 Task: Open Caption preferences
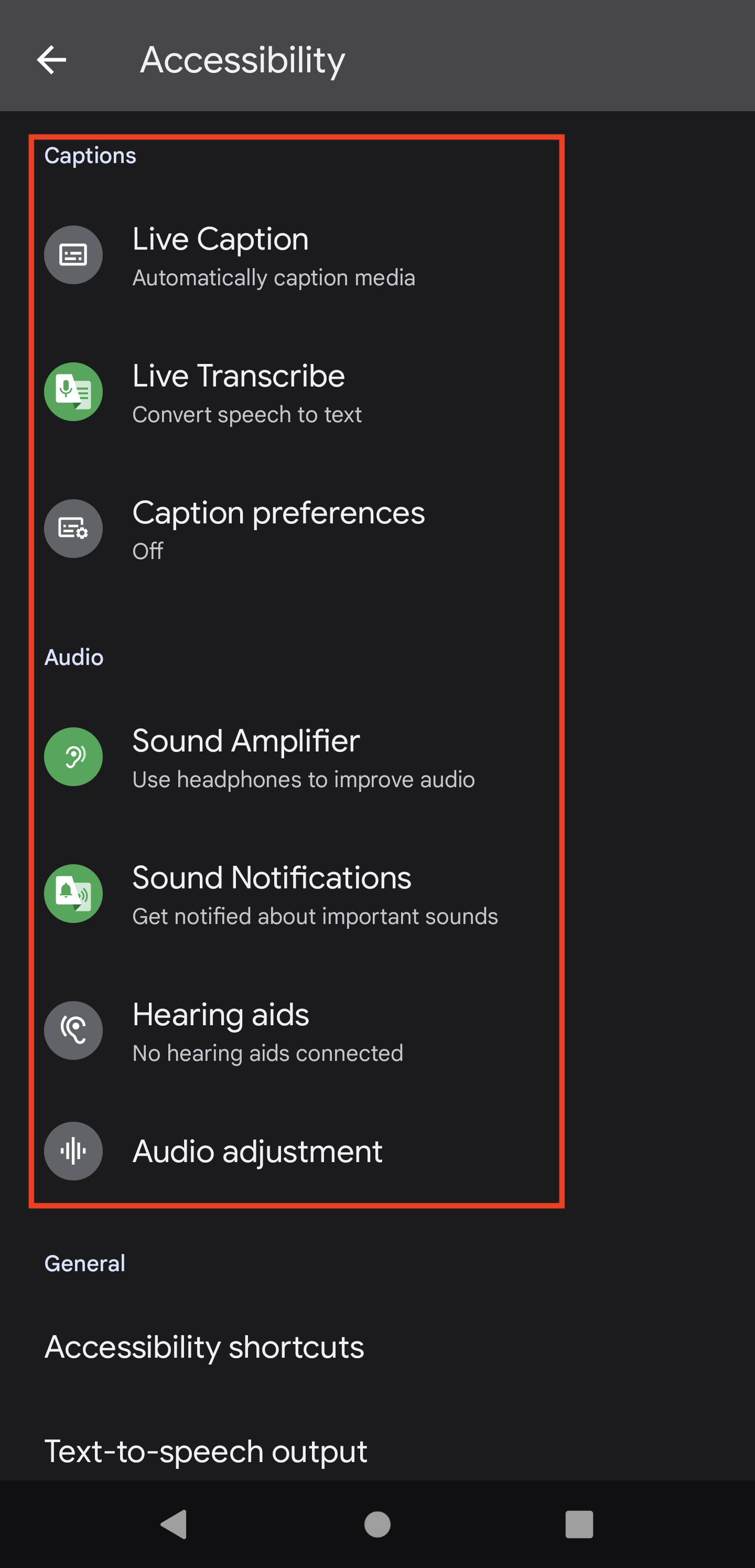(x=377, y=529)
